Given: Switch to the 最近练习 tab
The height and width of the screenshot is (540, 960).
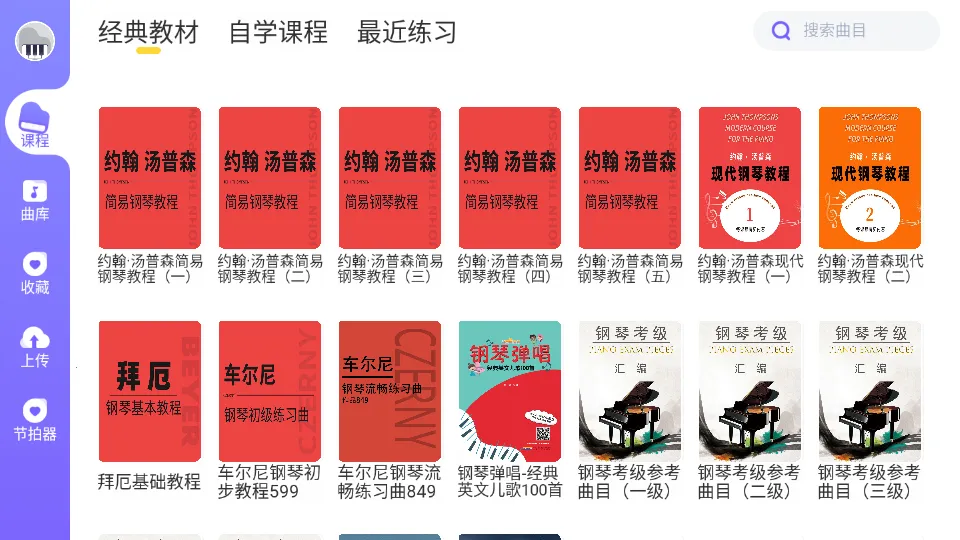Looking at the screenshot, I should [x=407, y=32].
